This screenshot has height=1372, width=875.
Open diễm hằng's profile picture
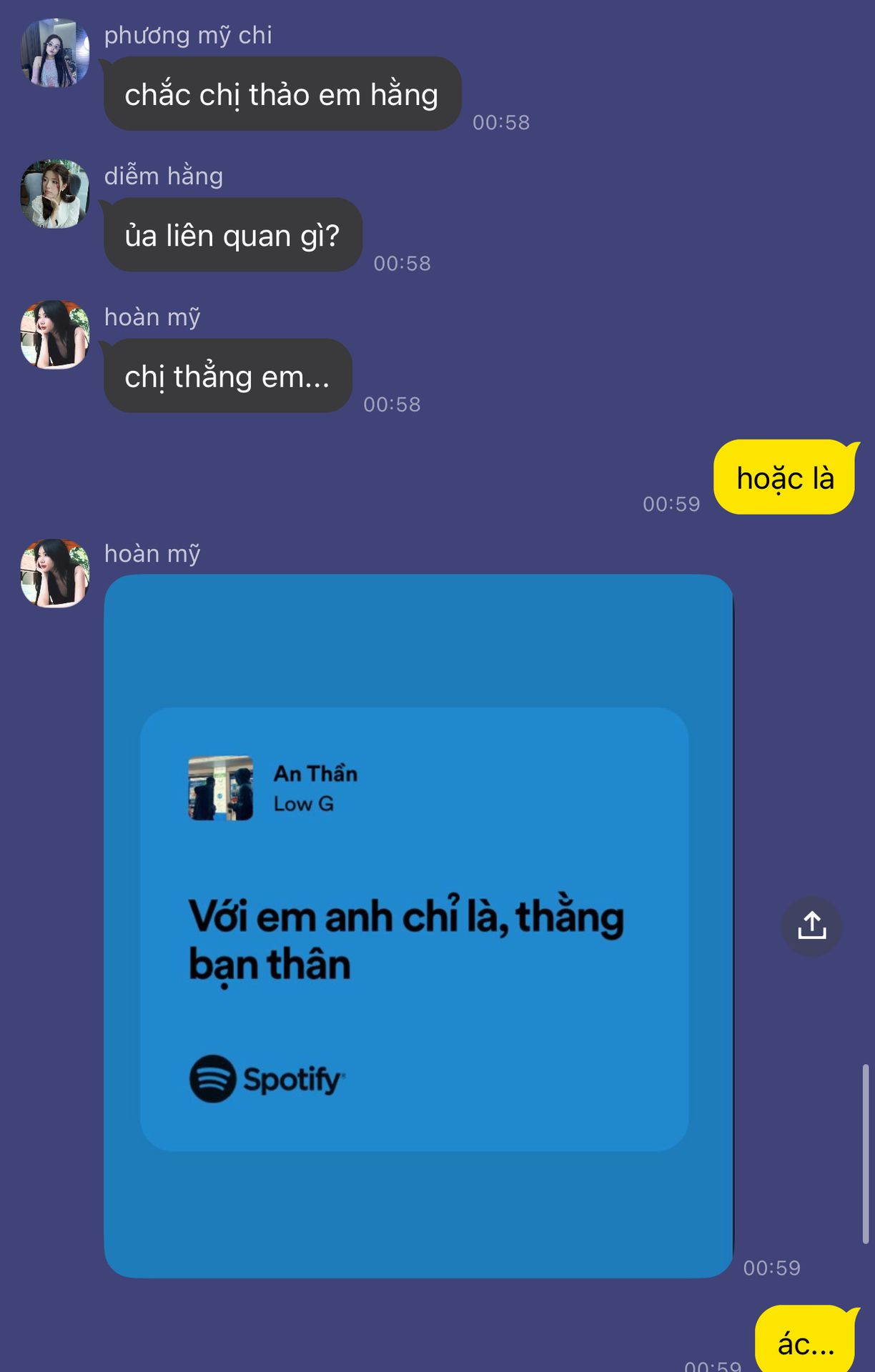[55, 194]
